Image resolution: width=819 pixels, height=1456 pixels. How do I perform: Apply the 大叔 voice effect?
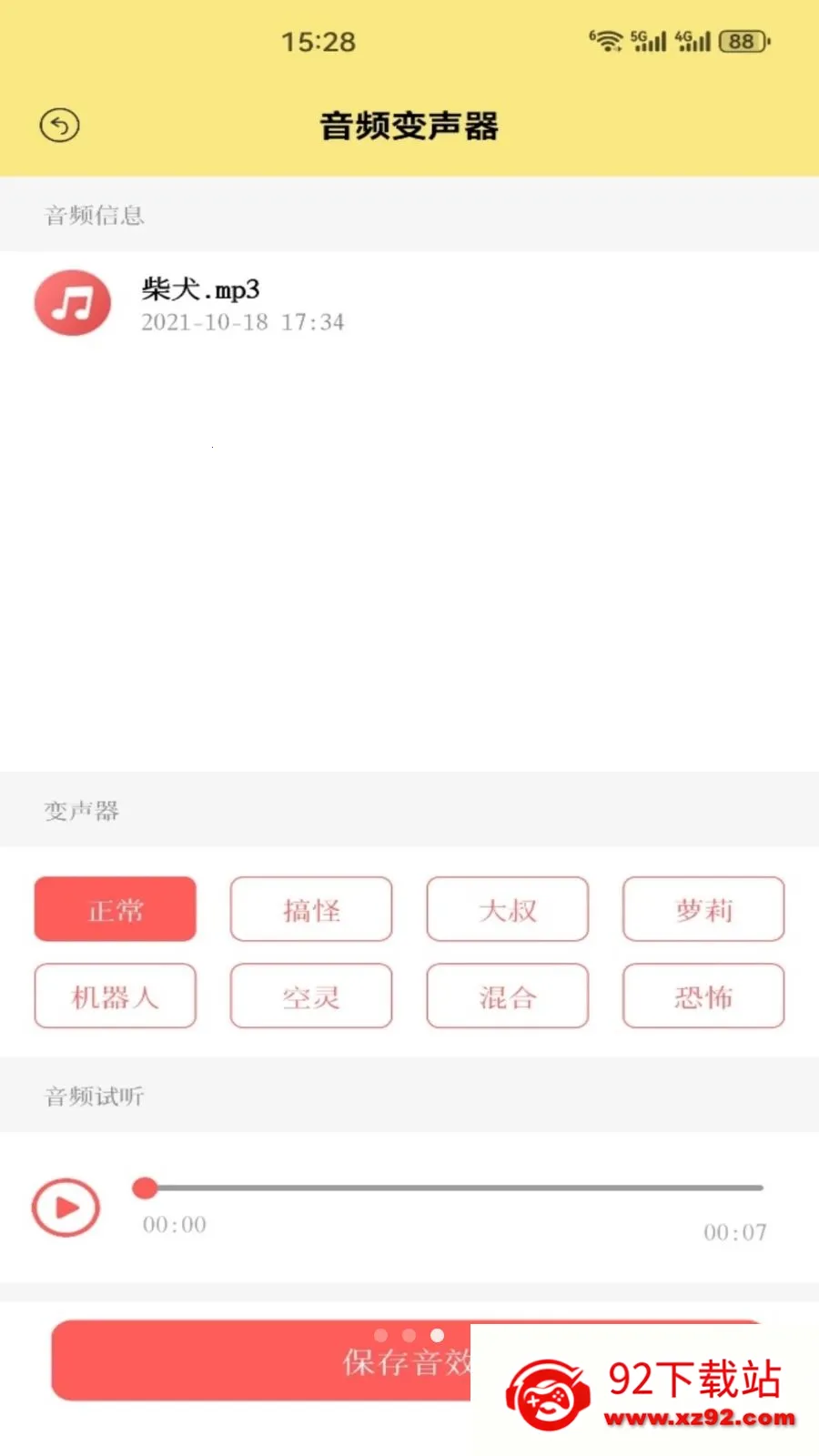coord(508,909)
